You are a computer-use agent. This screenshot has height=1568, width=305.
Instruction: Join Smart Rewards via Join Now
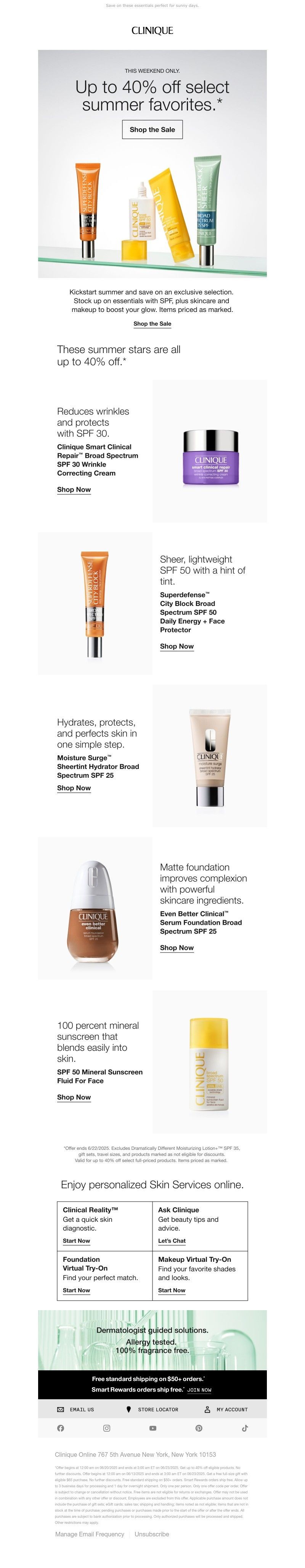(199, 1390)
